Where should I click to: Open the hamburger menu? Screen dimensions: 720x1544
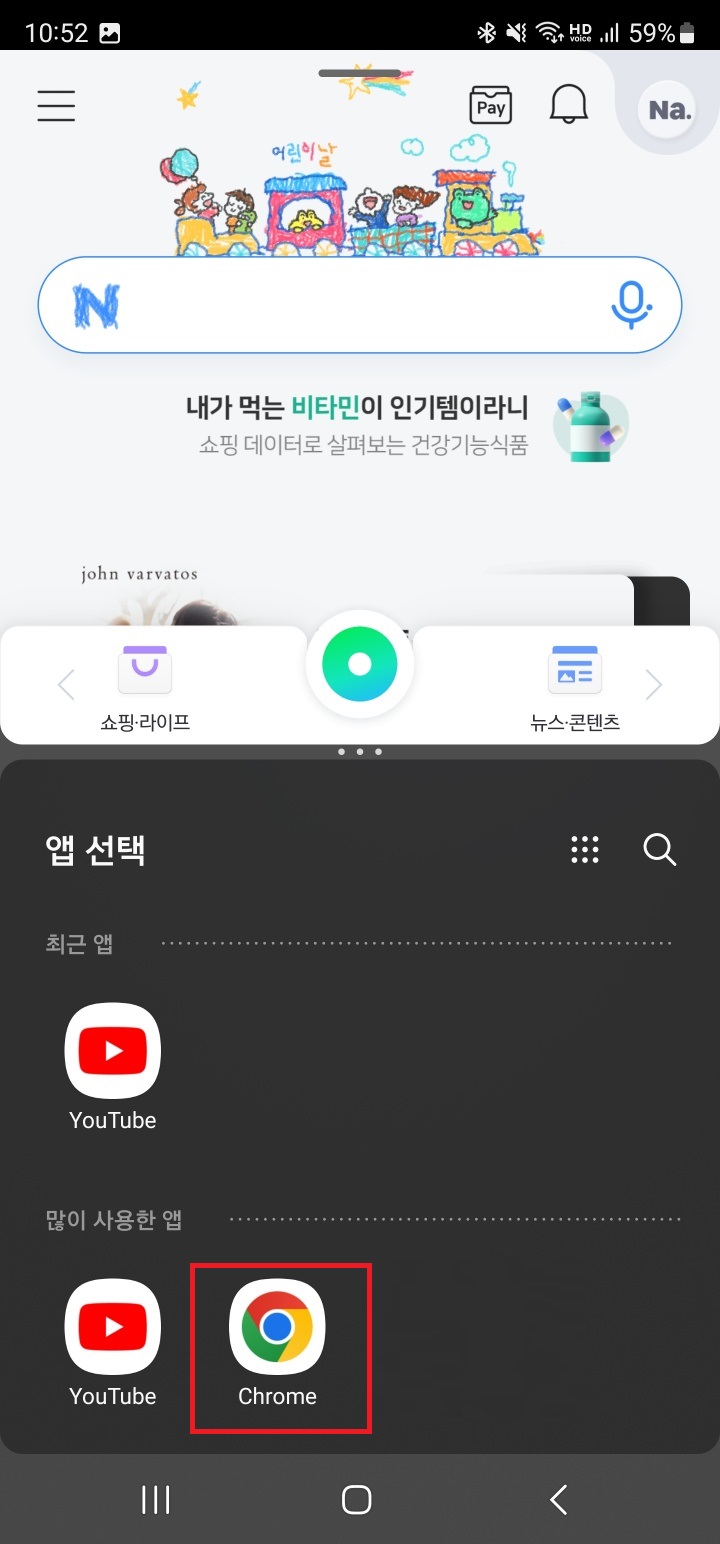pyautogui.click(x=56, y=105)
